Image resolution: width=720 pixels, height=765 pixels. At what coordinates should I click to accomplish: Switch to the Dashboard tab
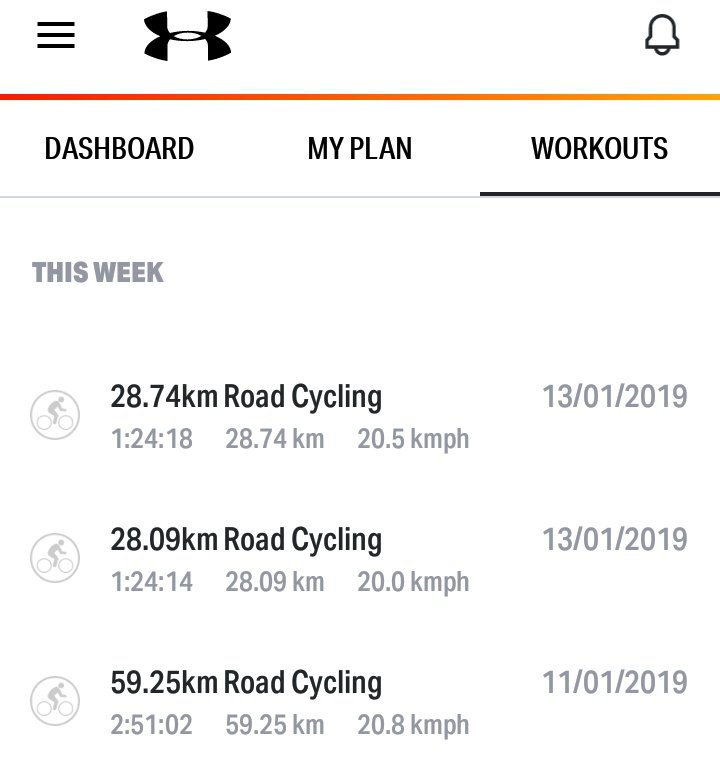[119, 149]
